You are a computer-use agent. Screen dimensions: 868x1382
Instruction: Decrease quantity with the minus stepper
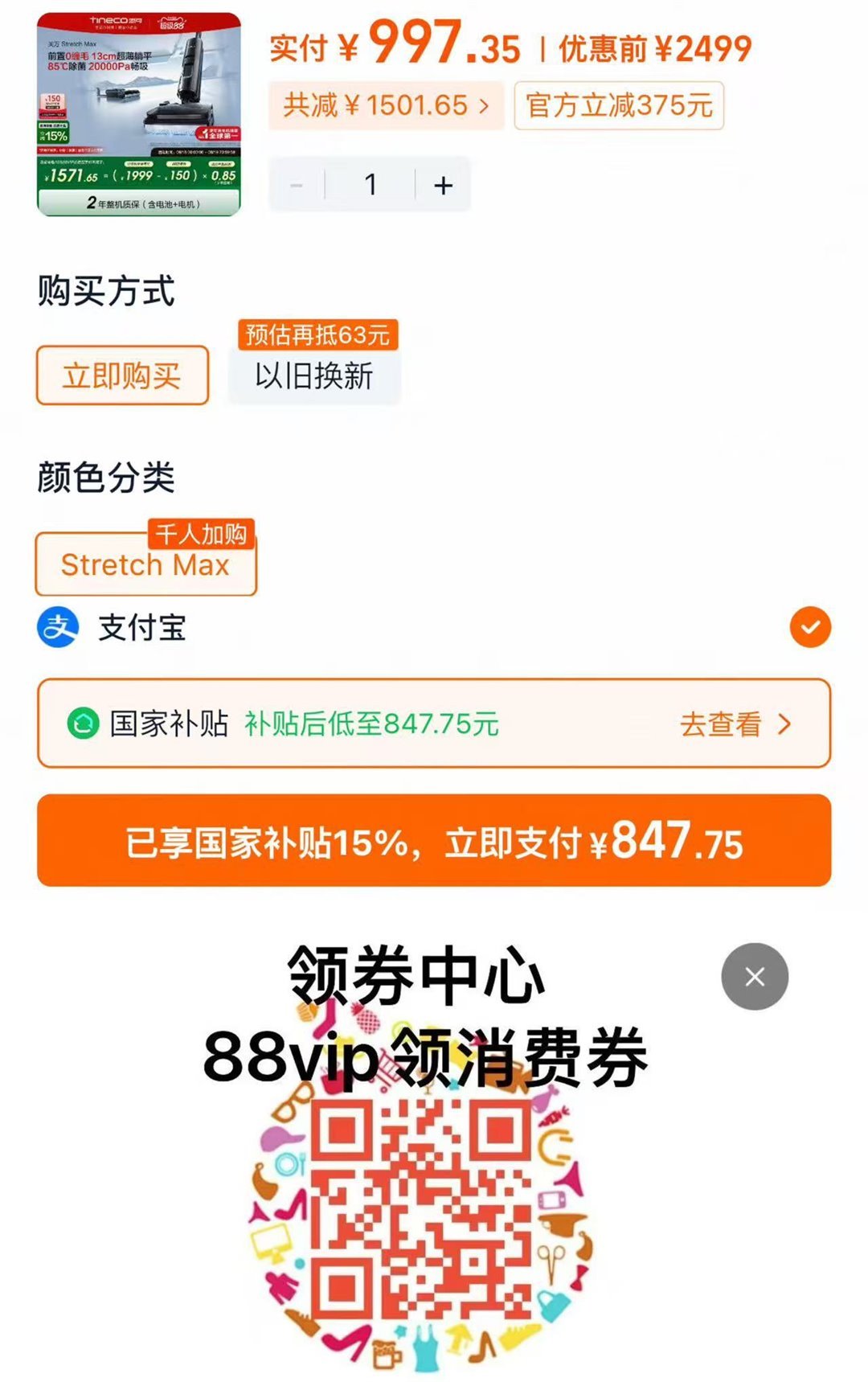point(297,183)
